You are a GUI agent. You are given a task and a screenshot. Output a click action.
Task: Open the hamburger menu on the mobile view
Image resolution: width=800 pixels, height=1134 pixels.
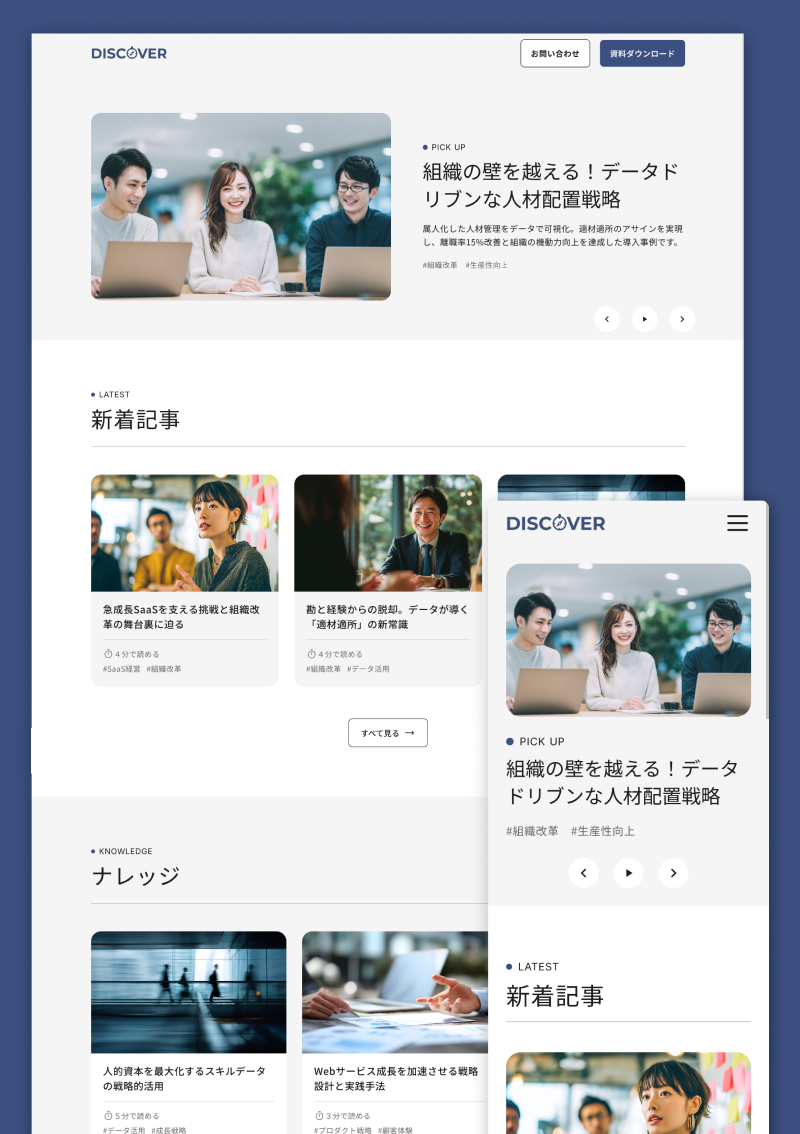pyautogui.click(x=737, y=523)
